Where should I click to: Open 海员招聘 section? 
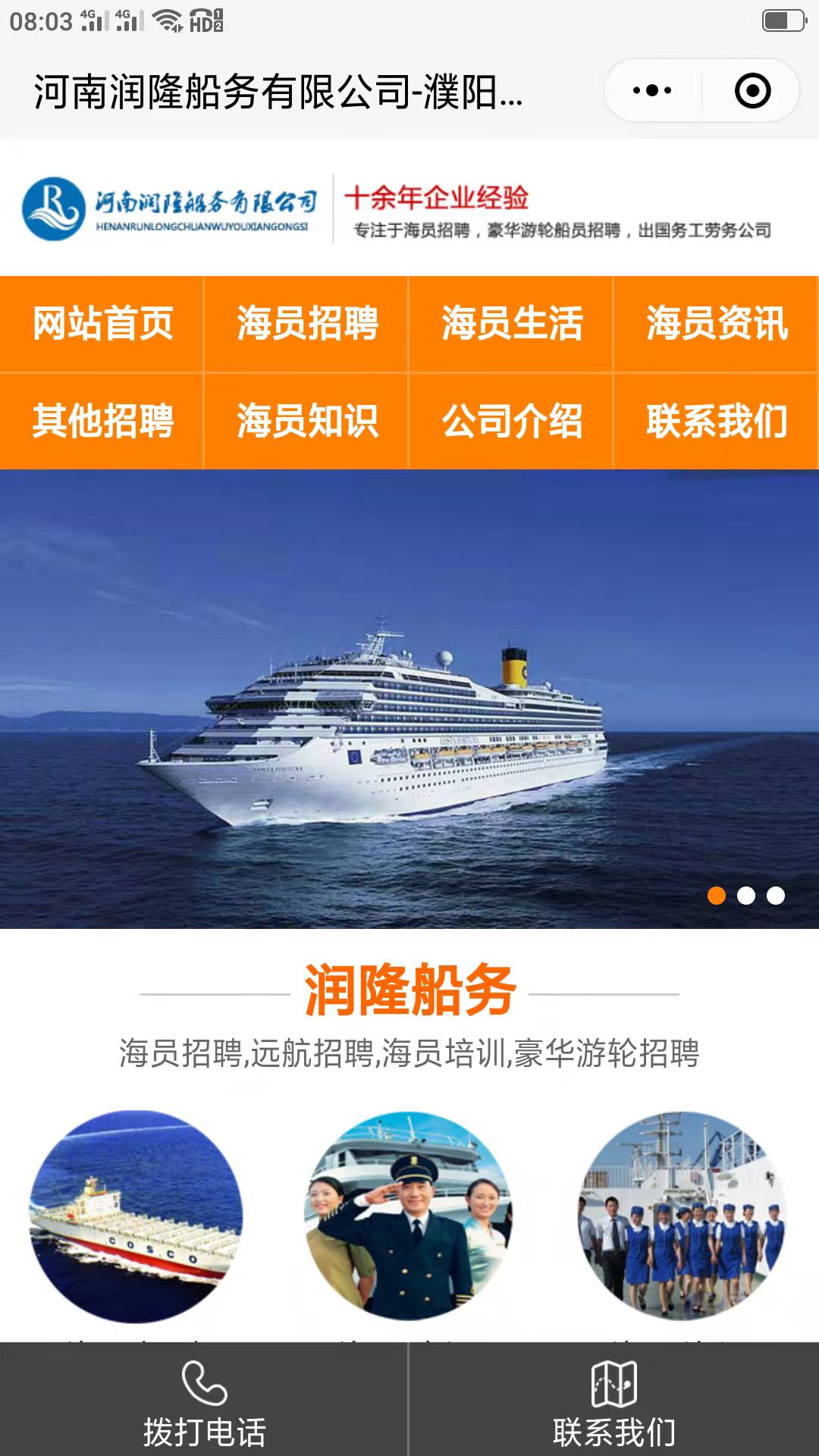tap(307, 324)
